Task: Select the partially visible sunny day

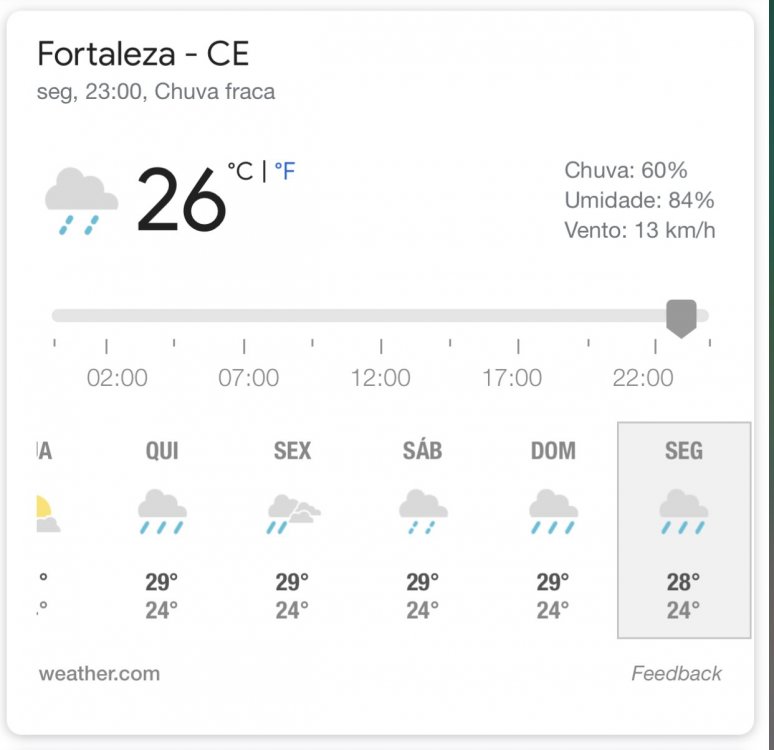Action: click(x=43, y=530)
